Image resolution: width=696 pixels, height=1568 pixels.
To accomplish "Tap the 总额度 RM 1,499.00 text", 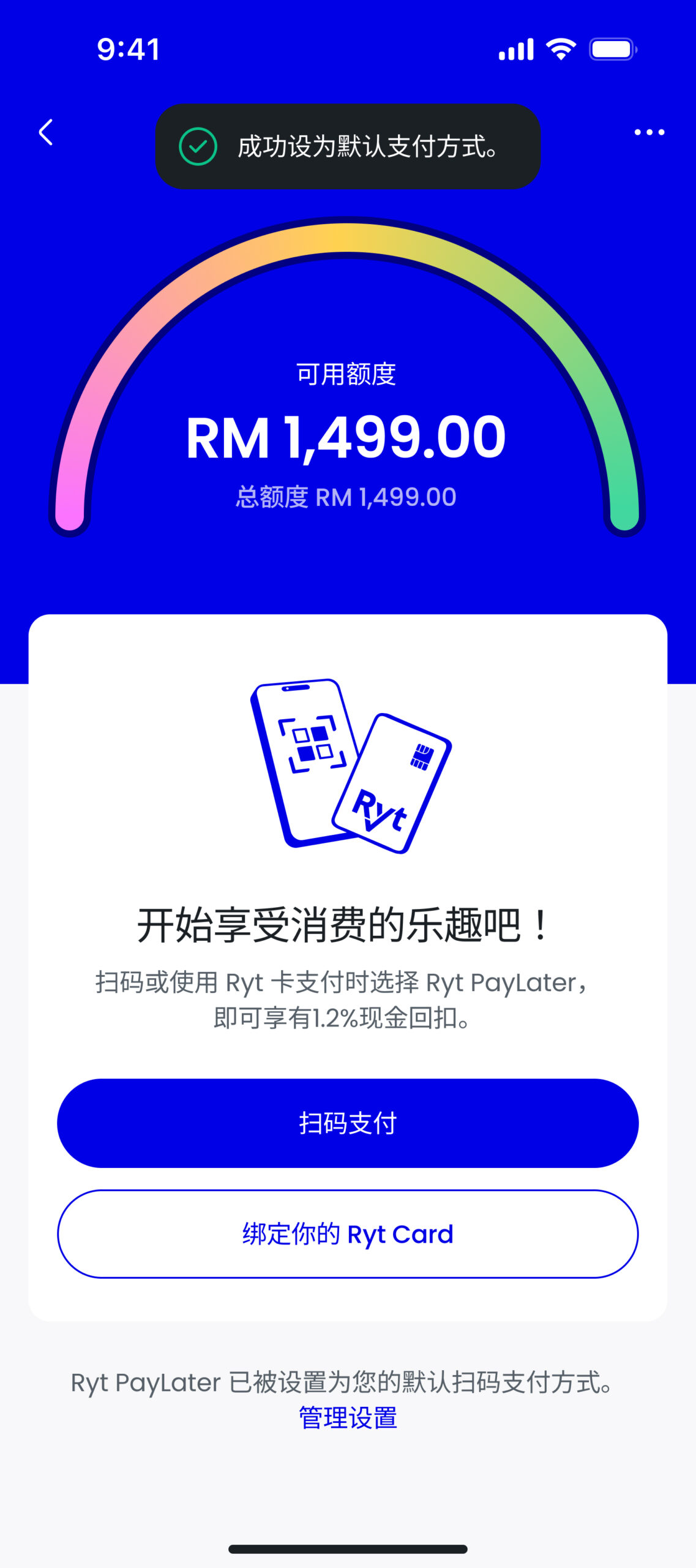I will click(348, 496).
